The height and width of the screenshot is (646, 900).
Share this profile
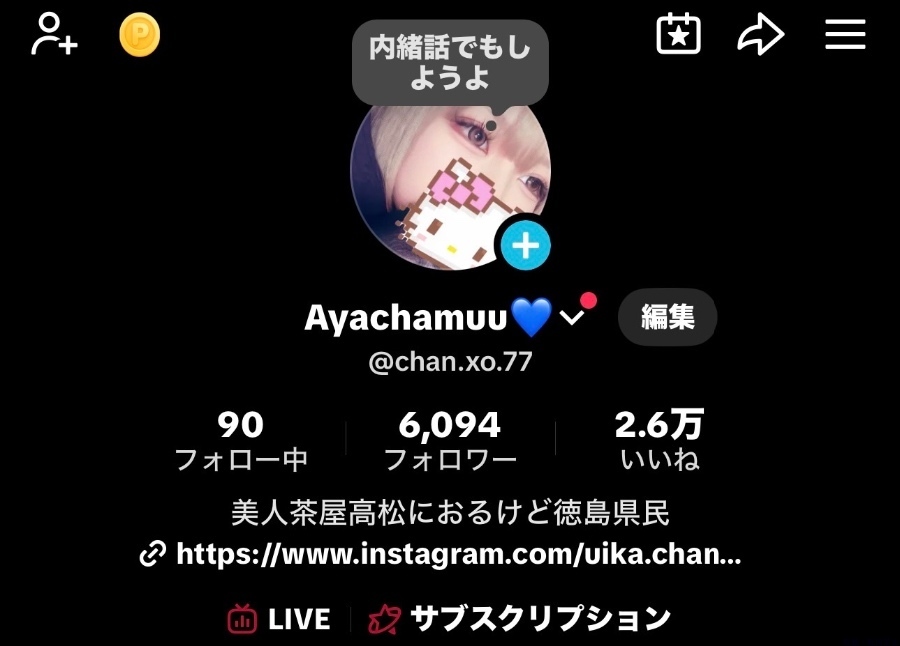760,35
